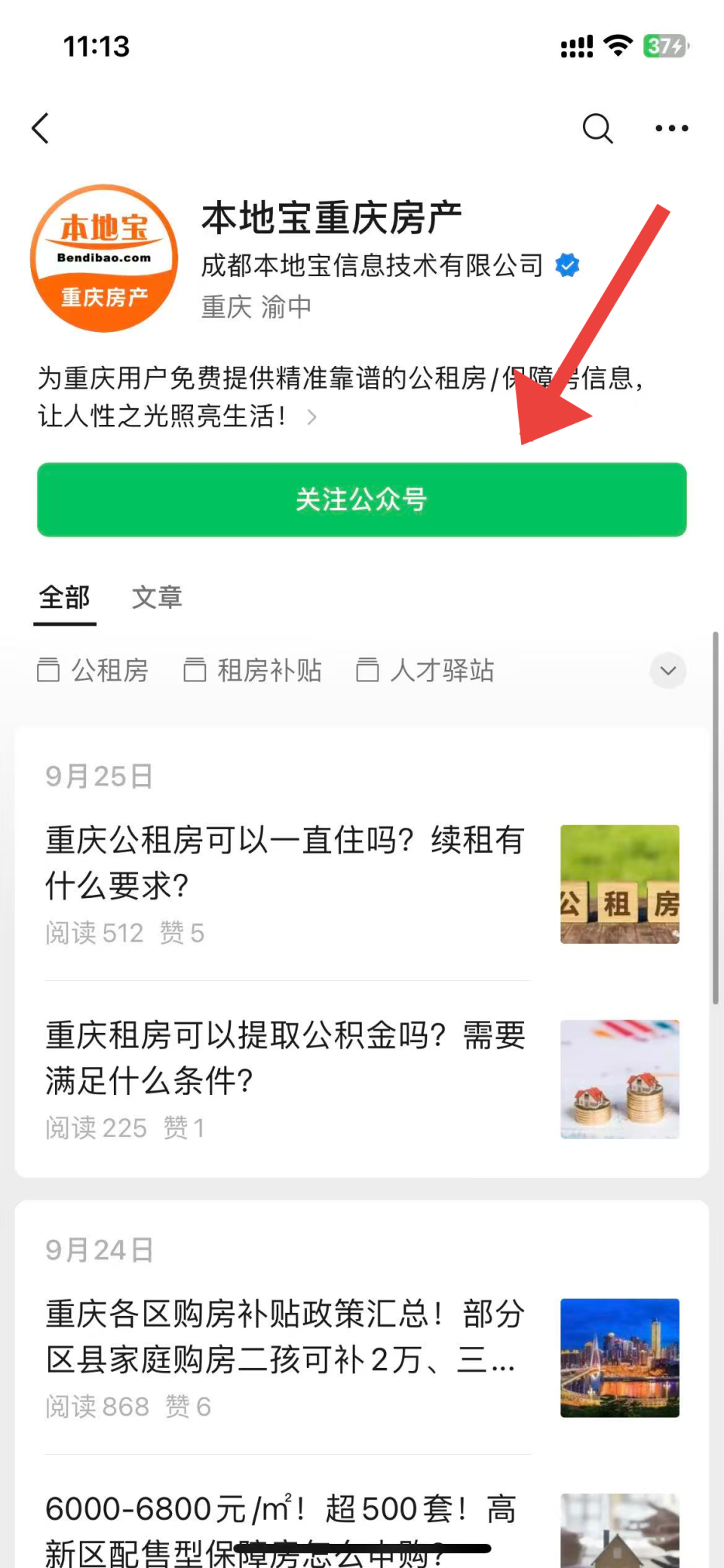This screenshot has height=1568, width=724.
Task: Tap the back arrow to exit page
Action: 41,128
